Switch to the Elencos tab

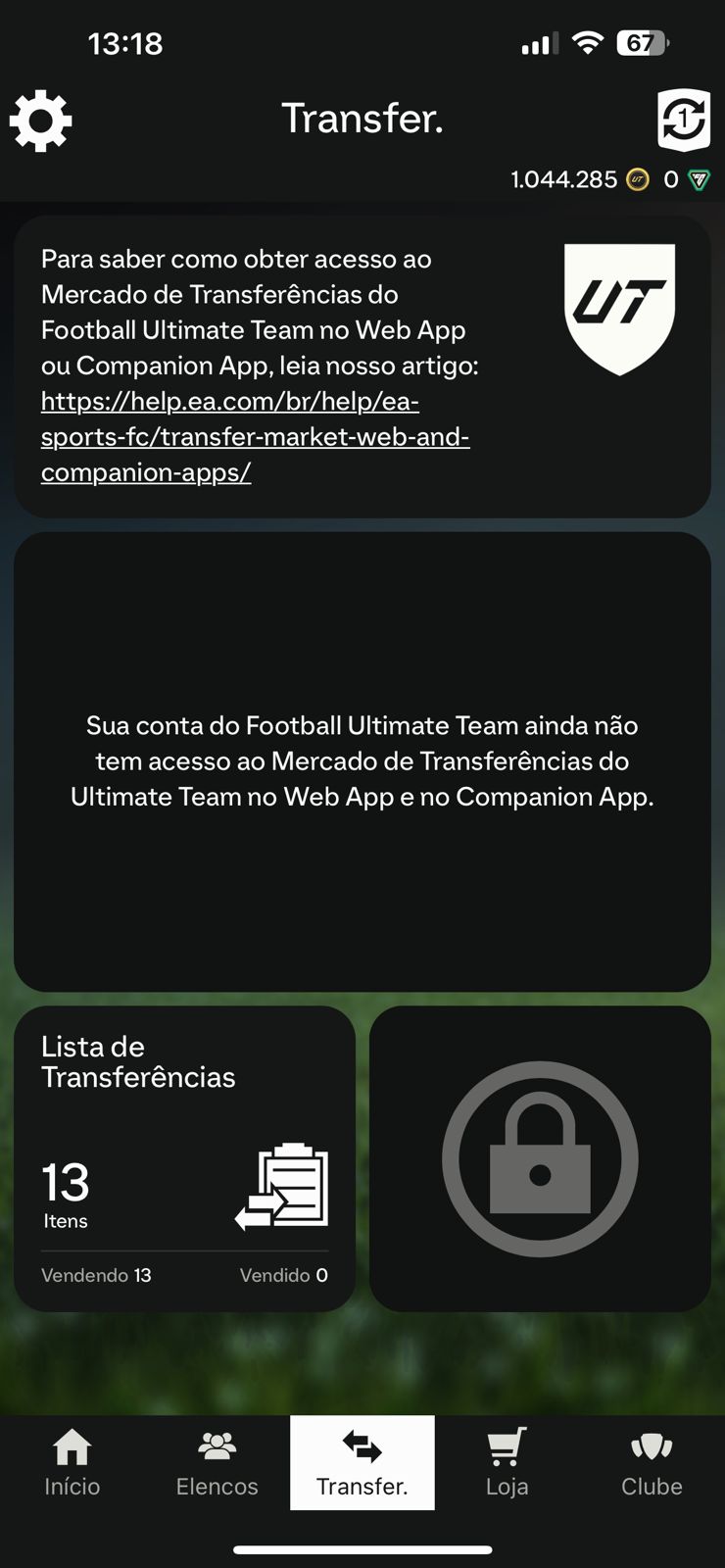tap(217, 1462)
